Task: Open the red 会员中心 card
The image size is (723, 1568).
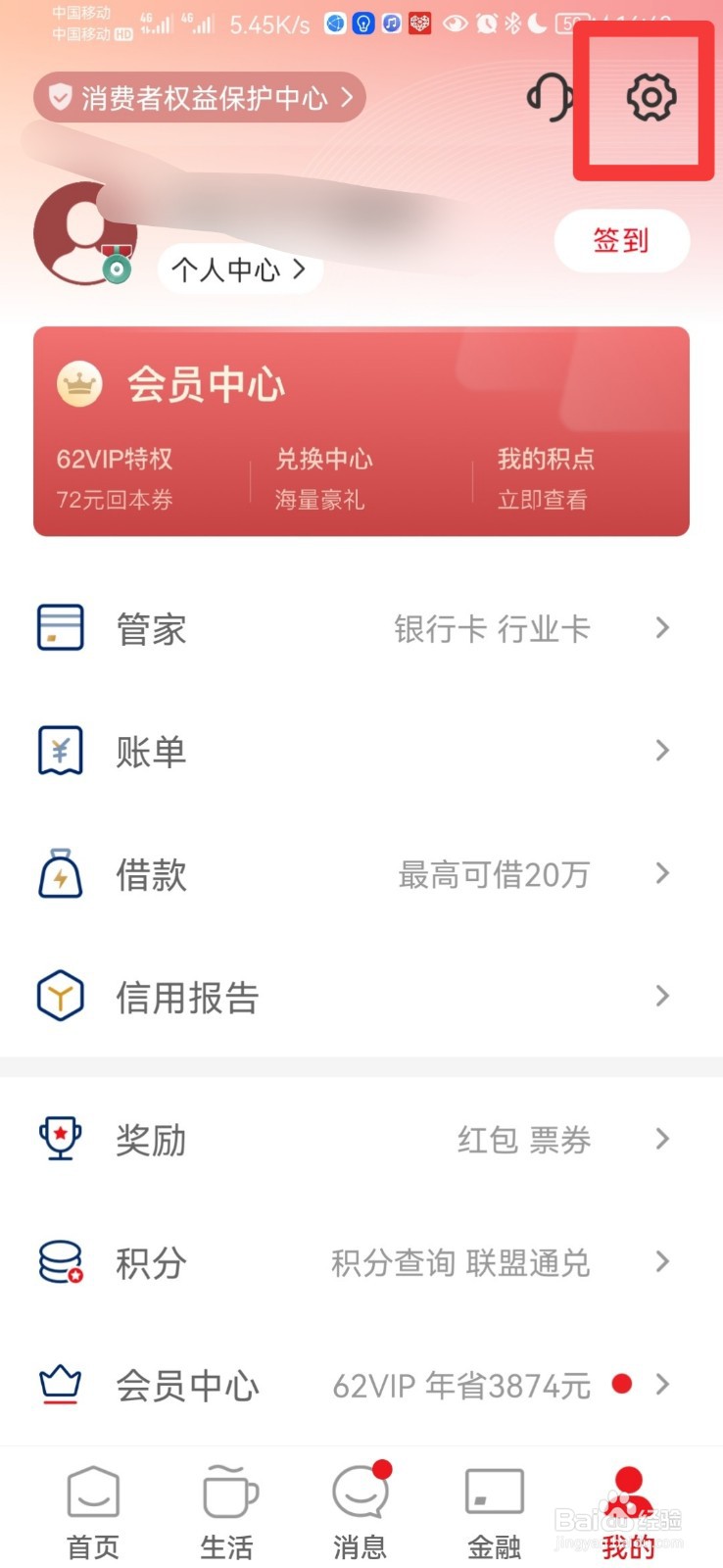Action: 206,384
